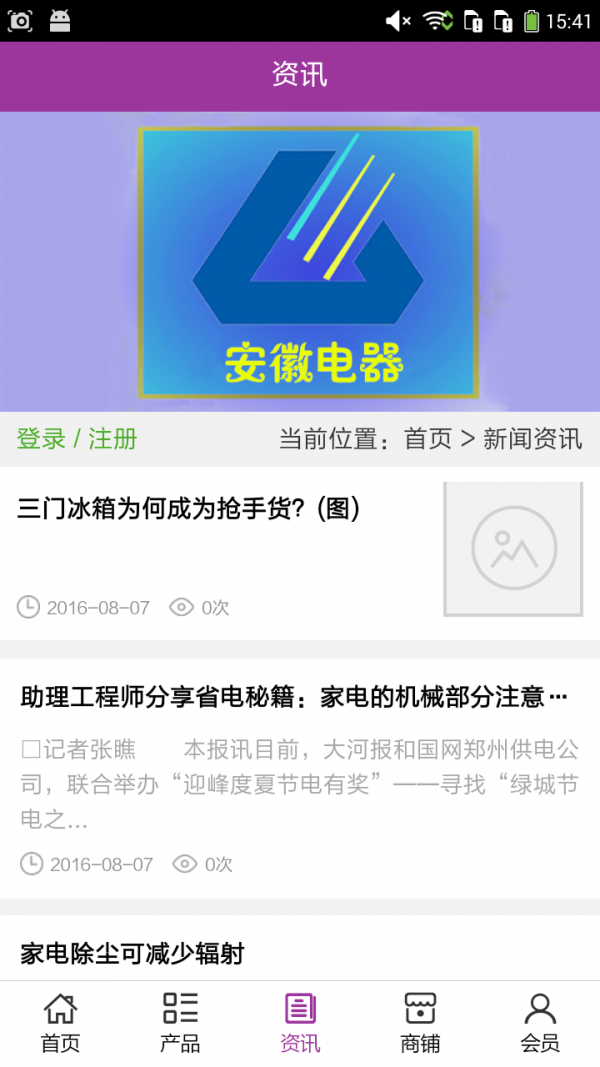Open the 登录 / 注册 login link
Image resolution: width=600 pixels, height=1067 pixels.
coord(77,439)
